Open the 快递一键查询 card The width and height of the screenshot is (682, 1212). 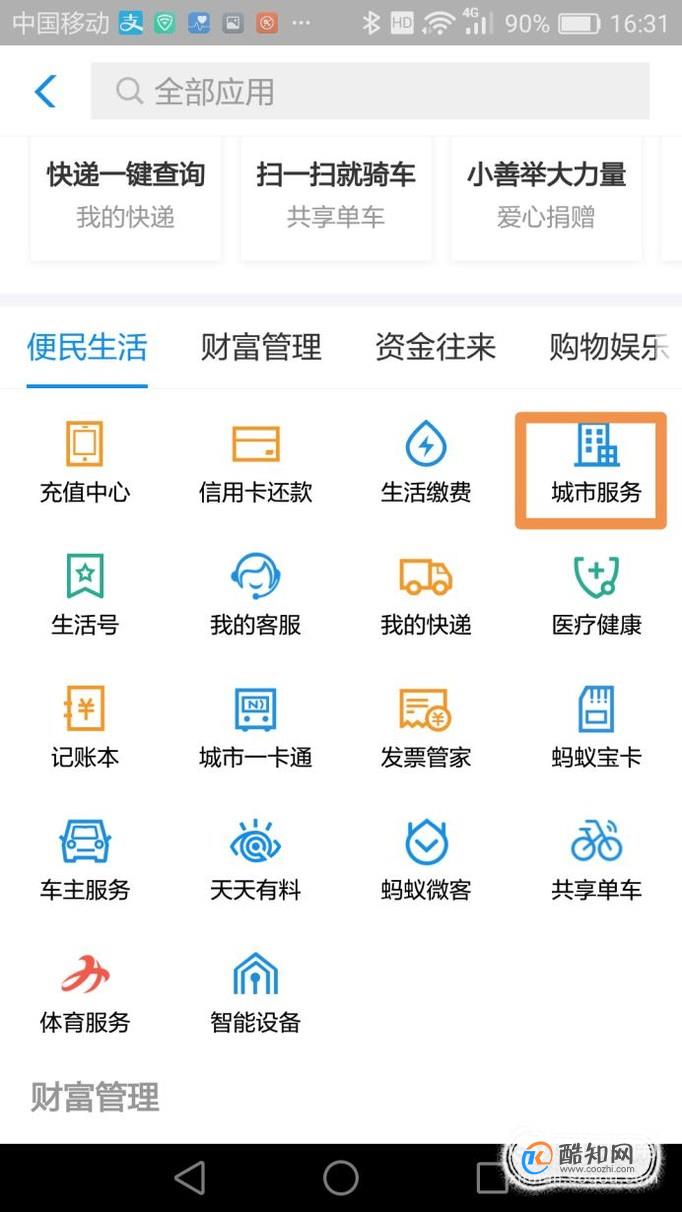[x=126, y=195]
